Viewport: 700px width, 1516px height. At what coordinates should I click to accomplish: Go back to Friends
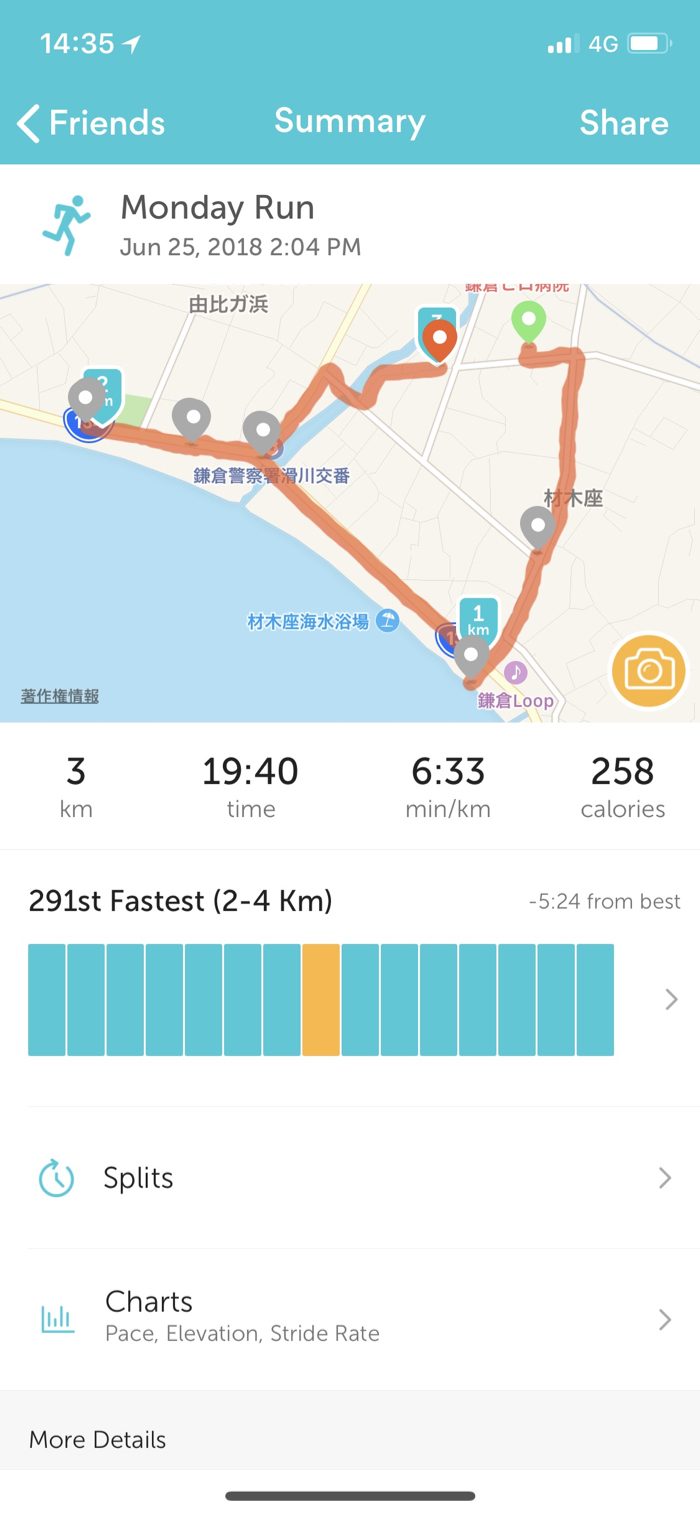tap(91, 123)
